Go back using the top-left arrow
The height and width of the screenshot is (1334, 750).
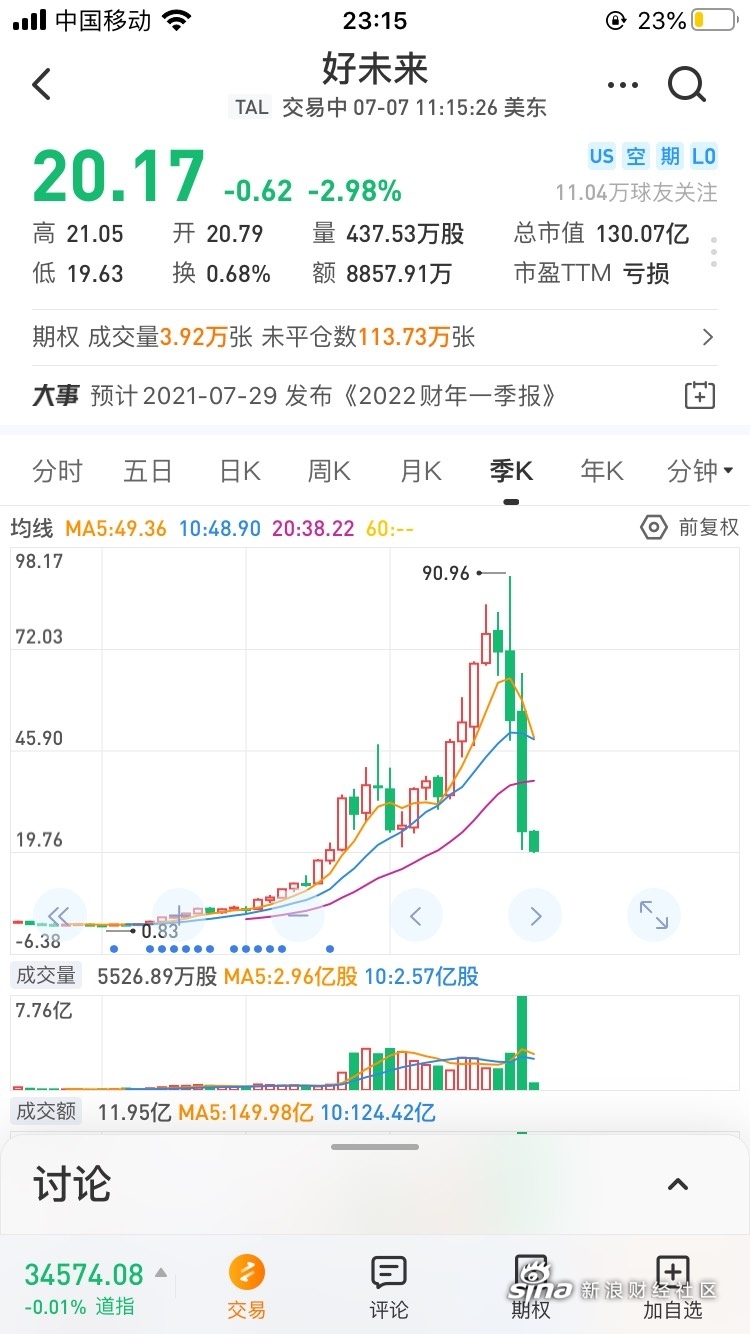point(41,85)
